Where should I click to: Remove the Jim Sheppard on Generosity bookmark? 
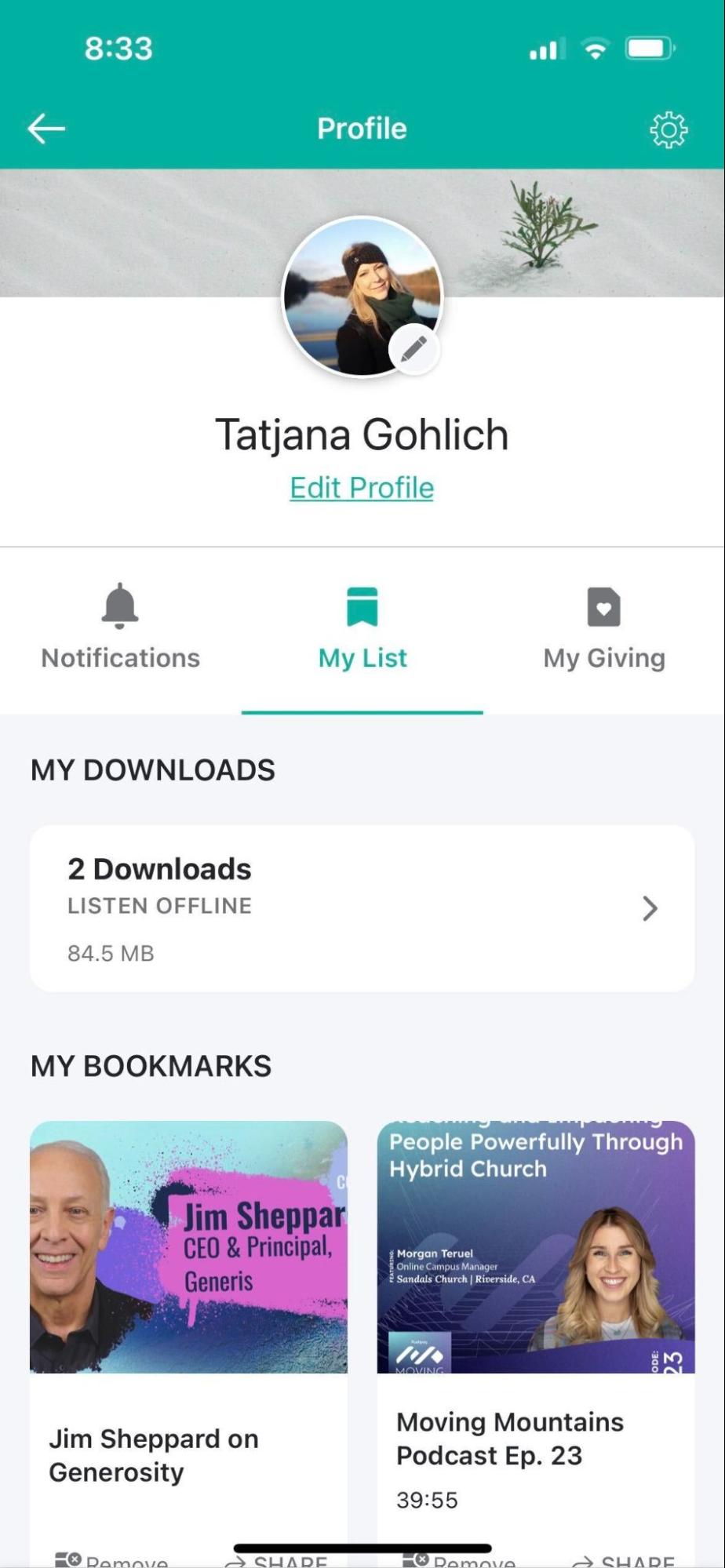pos(111,1559)
